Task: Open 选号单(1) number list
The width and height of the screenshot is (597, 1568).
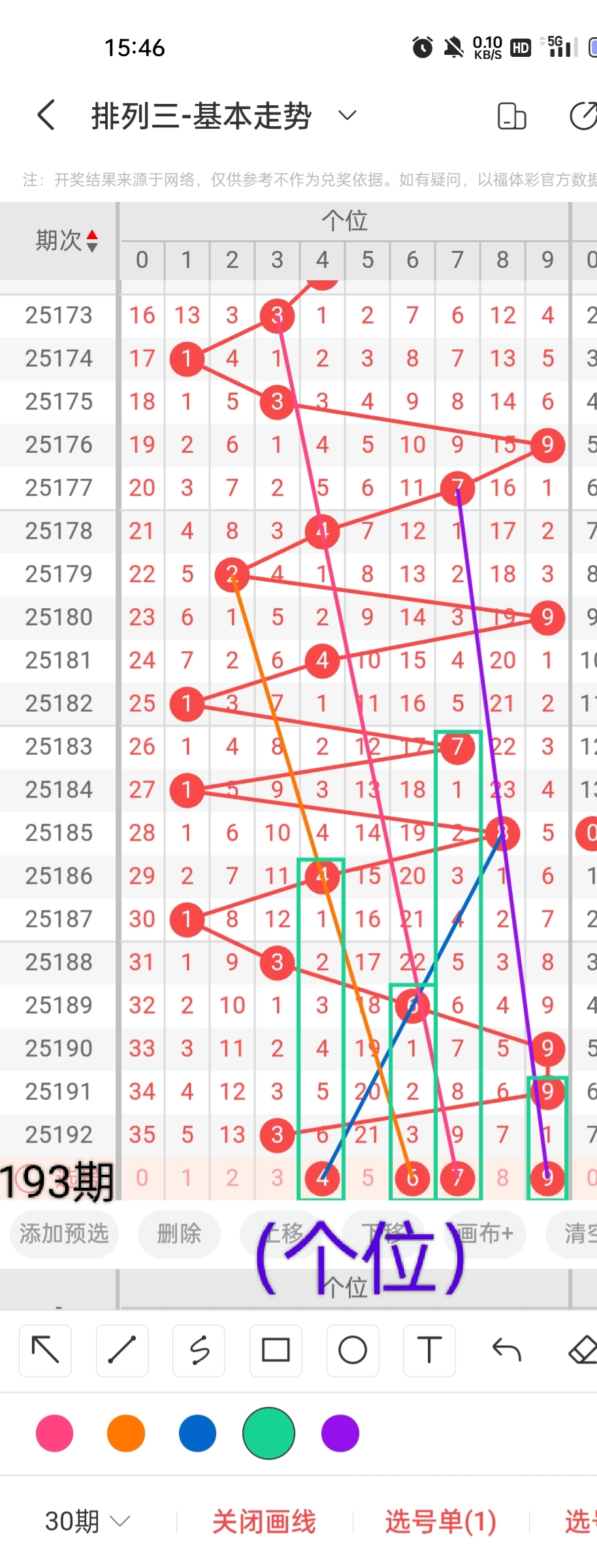Action: (x=441, y=1522)
